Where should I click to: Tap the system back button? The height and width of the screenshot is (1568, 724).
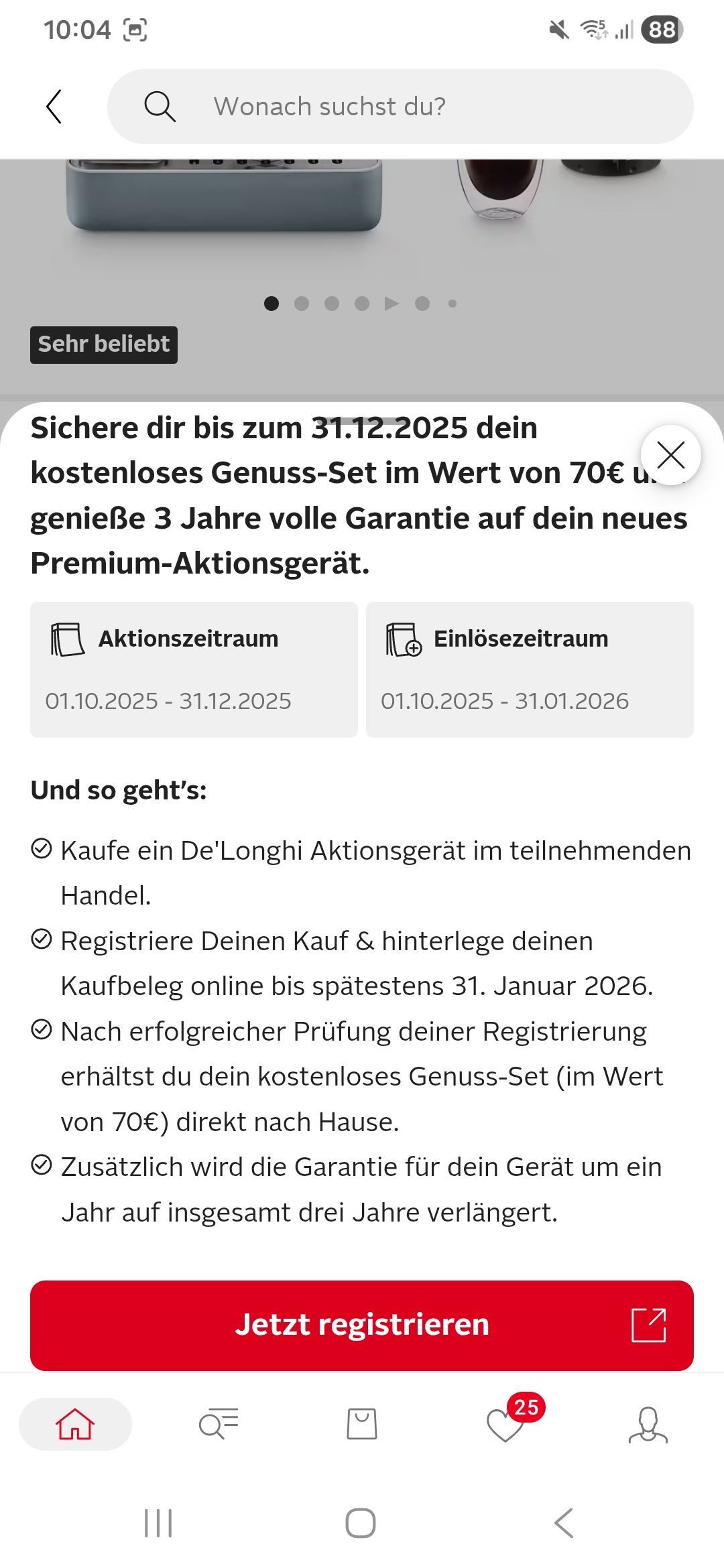(564, 1523)
